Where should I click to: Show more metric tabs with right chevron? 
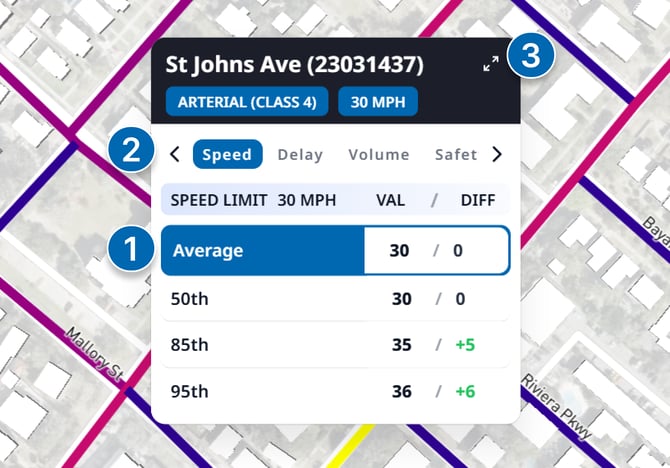tap(497, 154)
